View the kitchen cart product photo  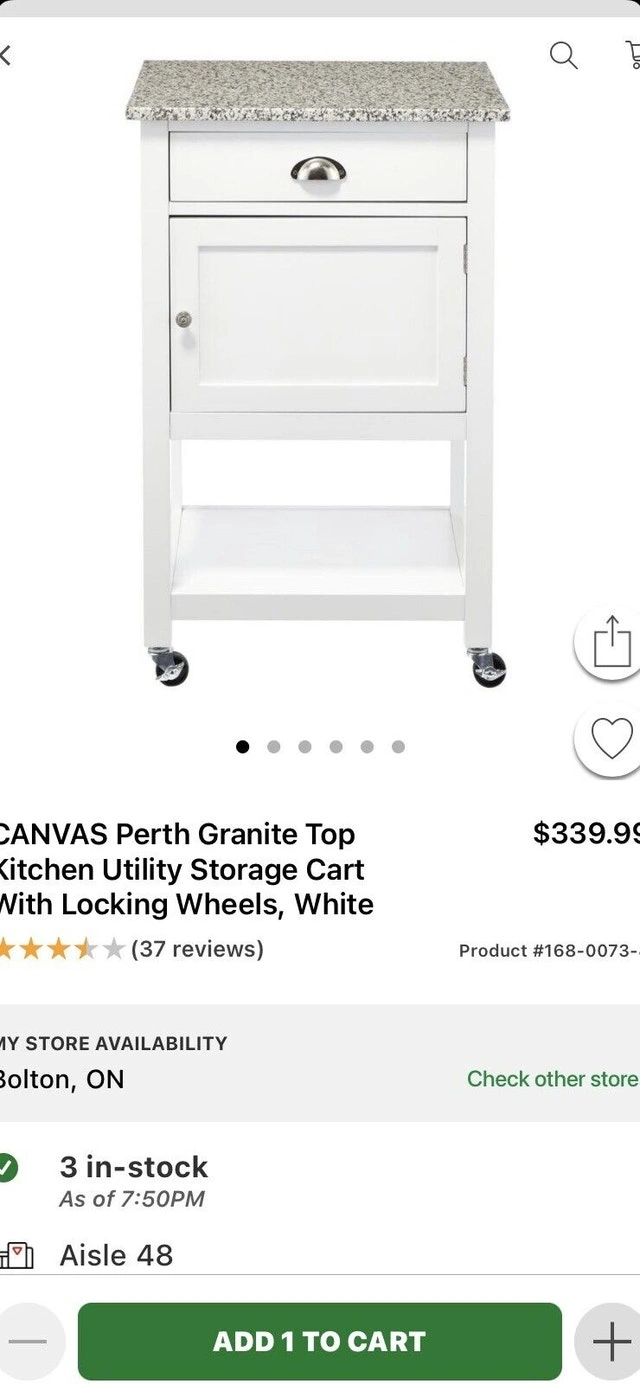[318, 370]
